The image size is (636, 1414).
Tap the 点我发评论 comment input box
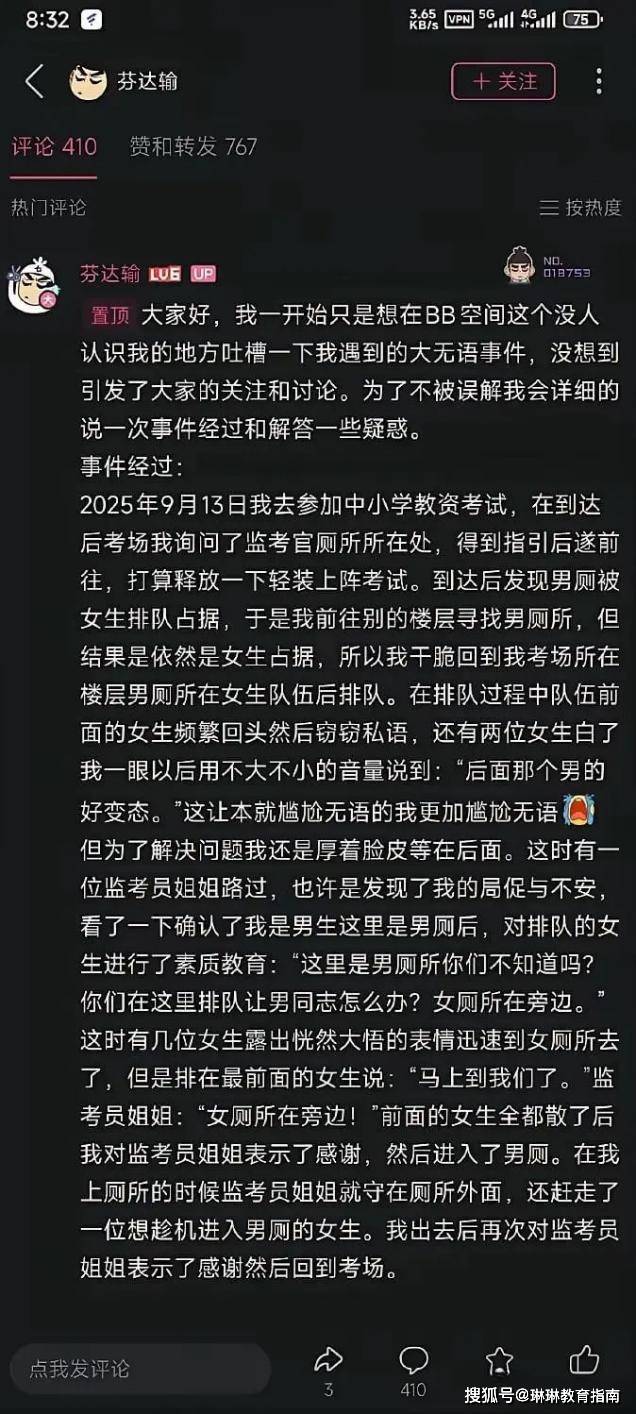(x=140, y=1368)
